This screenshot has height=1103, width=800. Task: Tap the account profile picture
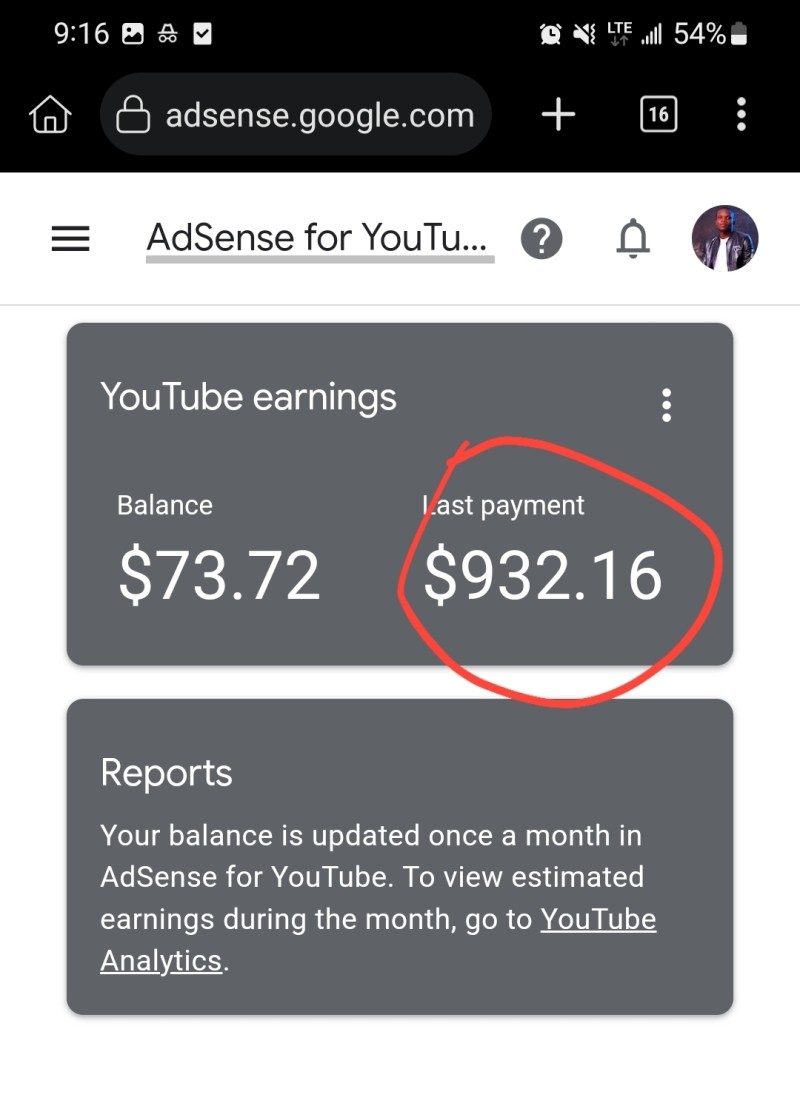point(725,238)
